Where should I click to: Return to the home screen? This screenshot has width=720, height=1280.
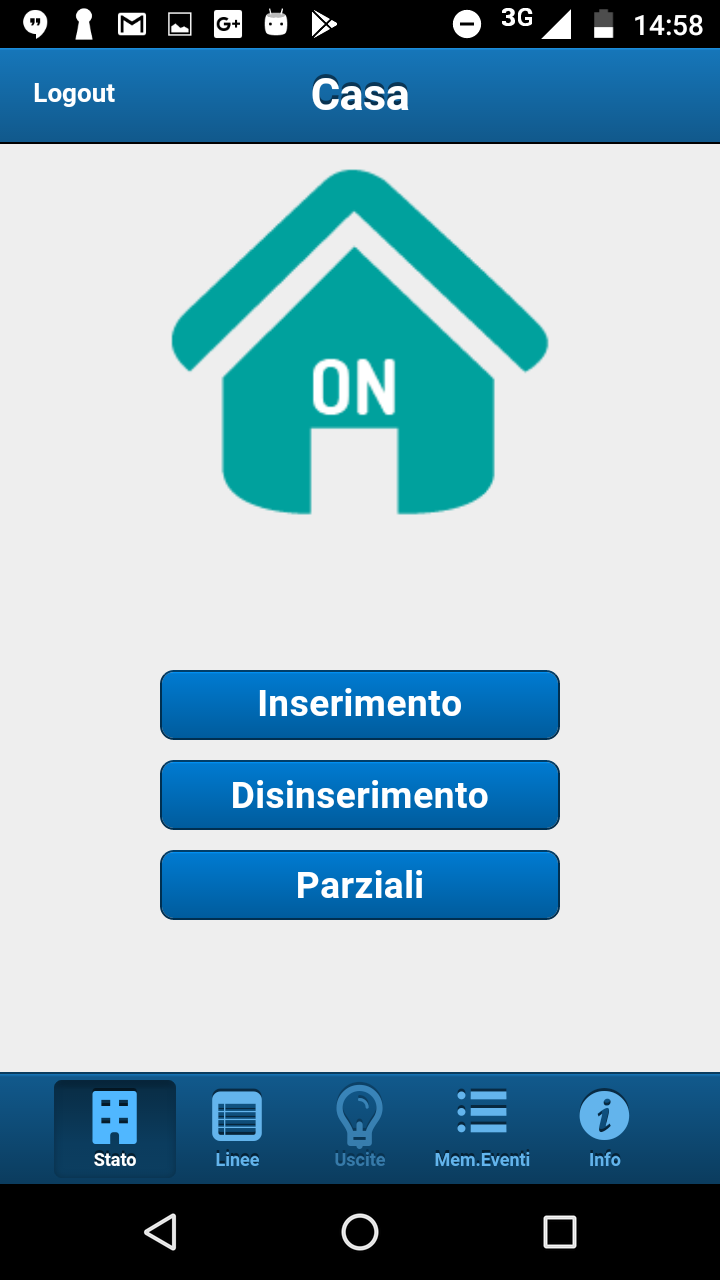(x=360, y=1232)
